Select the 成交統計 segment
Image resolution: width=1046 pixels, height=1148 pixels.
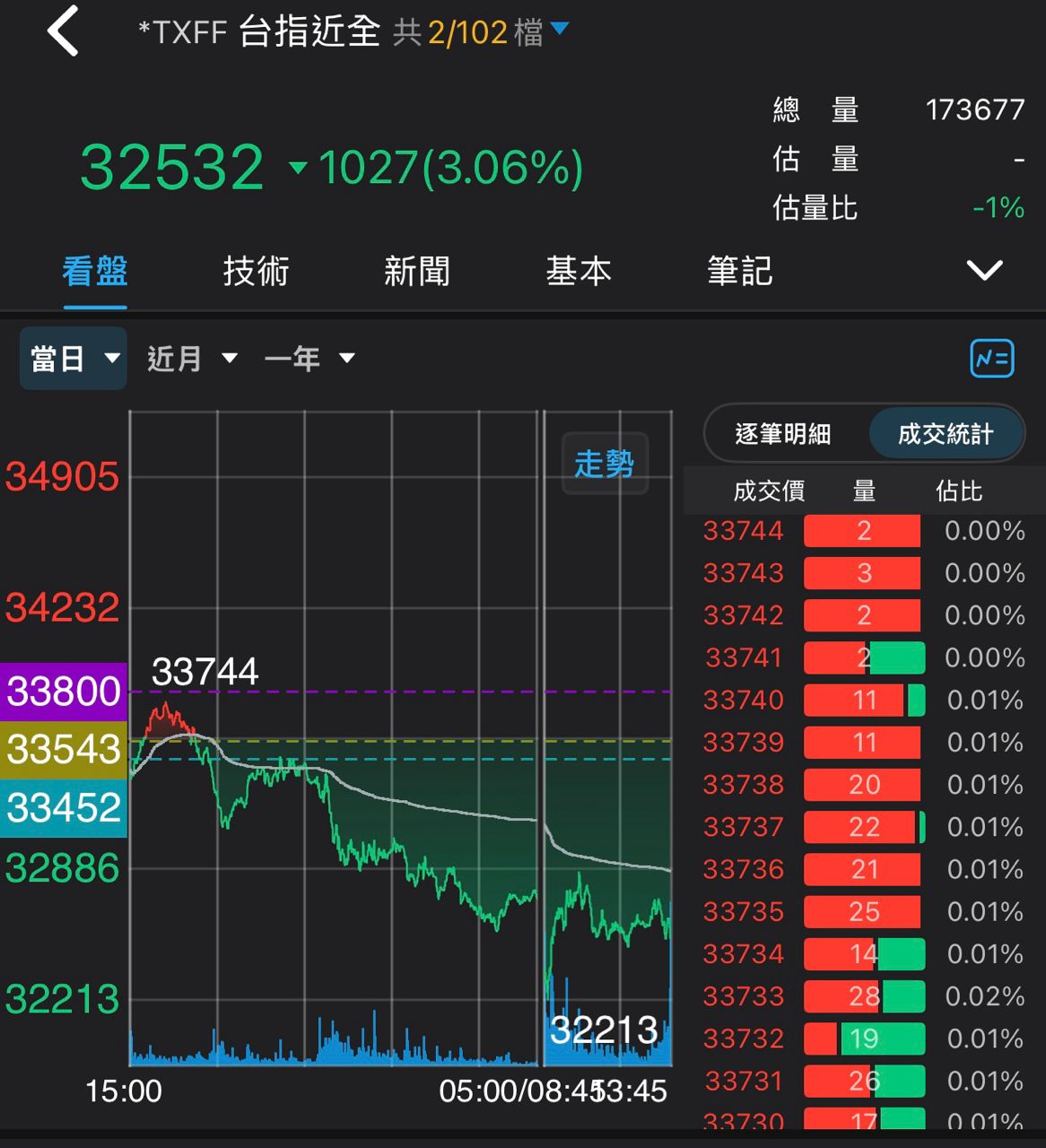pyautogui.click(x=946, y=434)
